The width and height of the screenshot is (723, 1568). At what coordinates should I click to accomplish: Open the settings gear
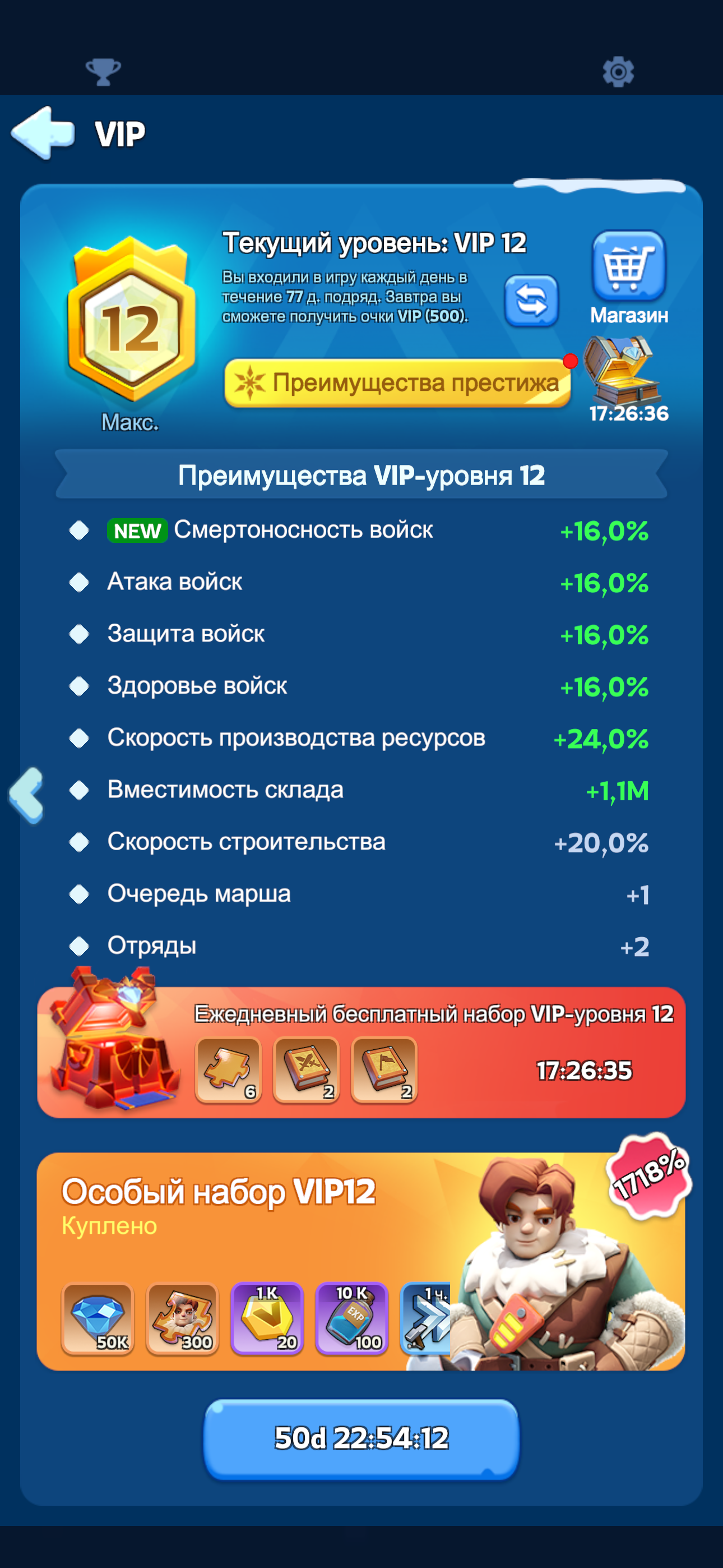pyautogui.click(x=618, y=72)
